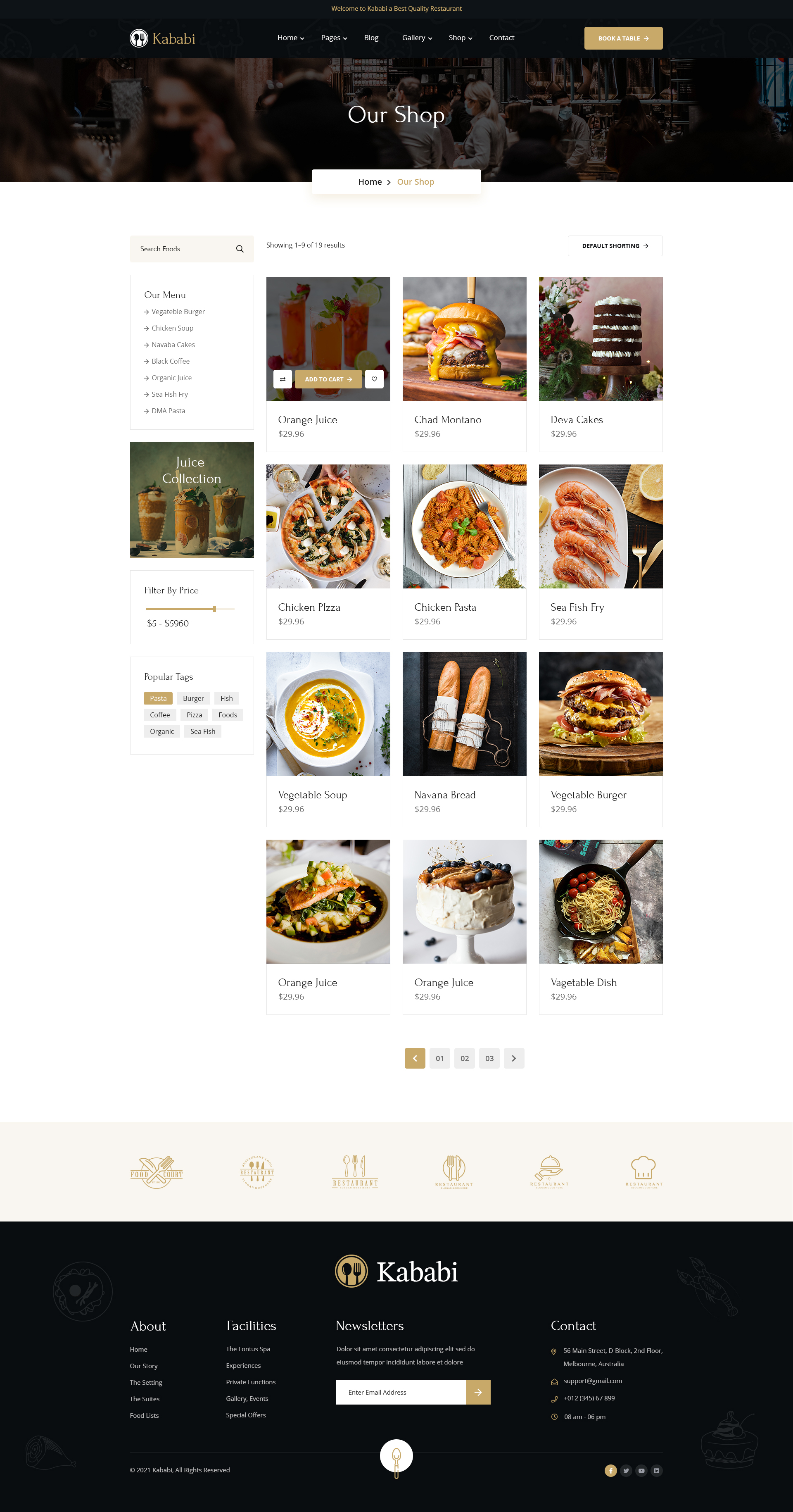Viewport: 793px width, 1512px height.
Task: Adjust the Filter By Price slider handle
Action: point(215,609)
